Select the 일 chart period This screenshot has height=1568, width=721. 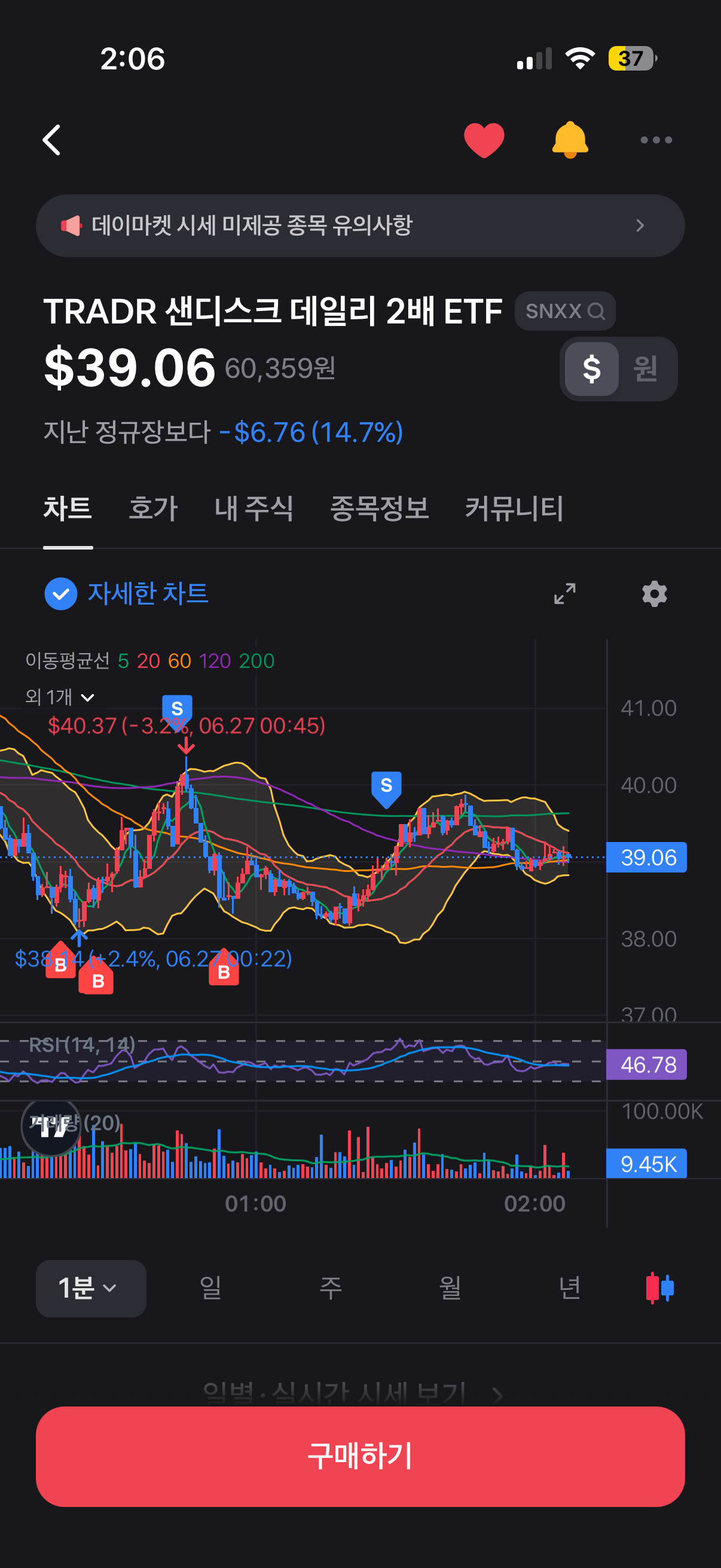[210, 1288]
